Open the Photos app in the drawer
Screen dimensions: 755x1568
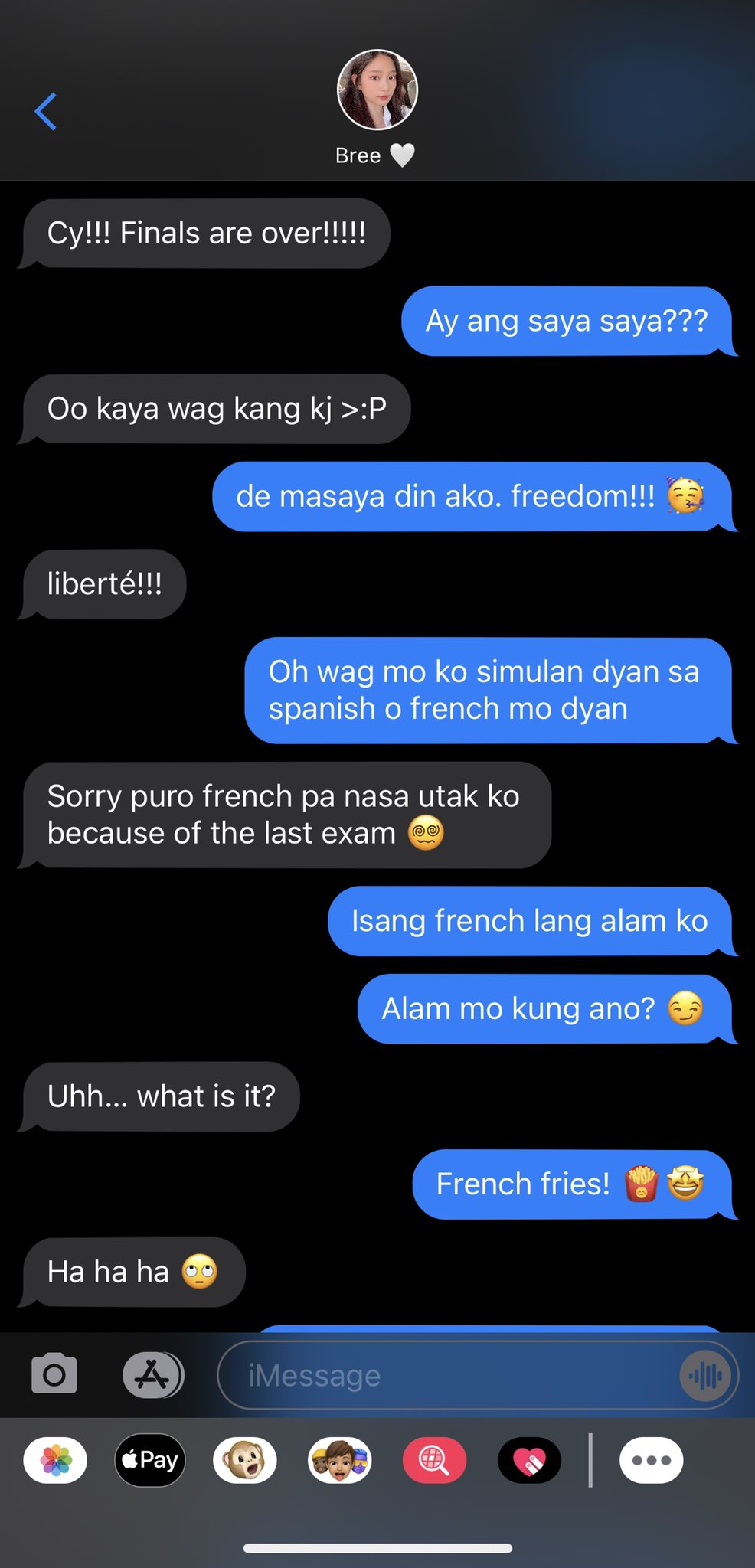point(55,1460)
